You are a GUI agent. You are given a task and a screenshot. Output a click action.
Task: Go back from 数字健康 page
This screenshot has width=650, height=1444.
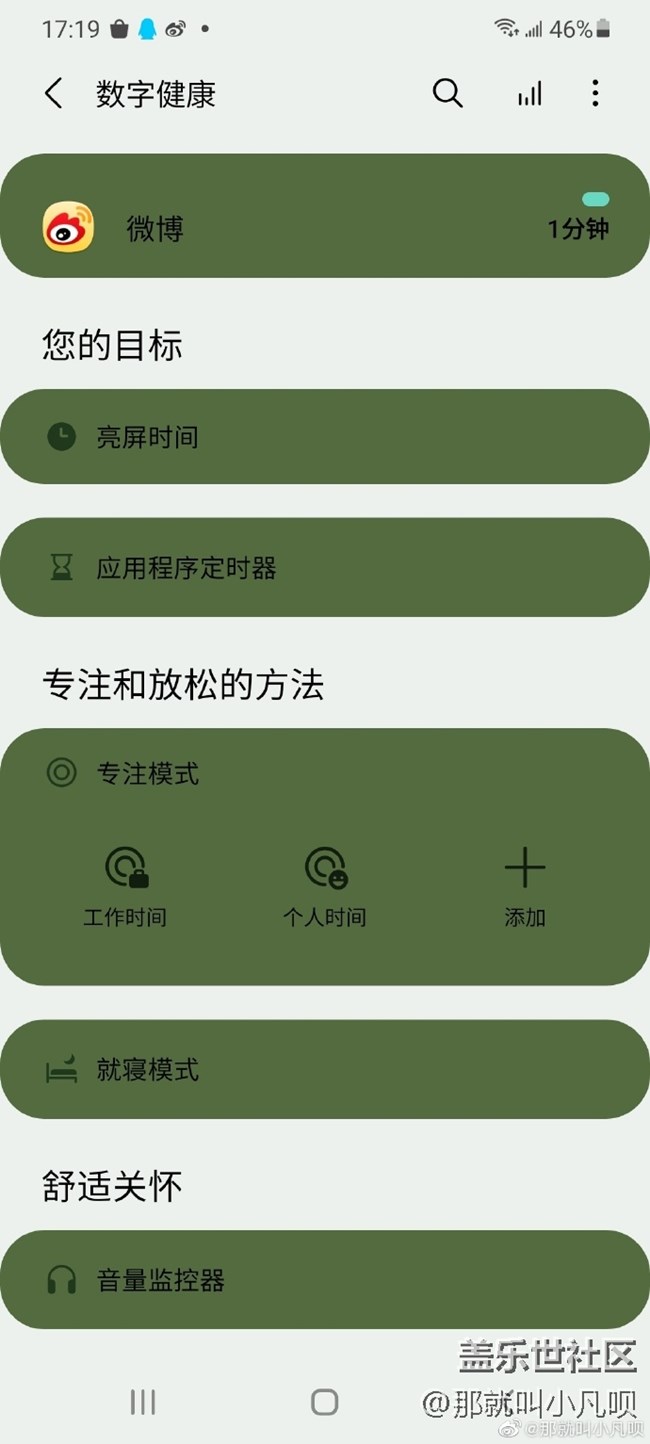coord(54,94)
